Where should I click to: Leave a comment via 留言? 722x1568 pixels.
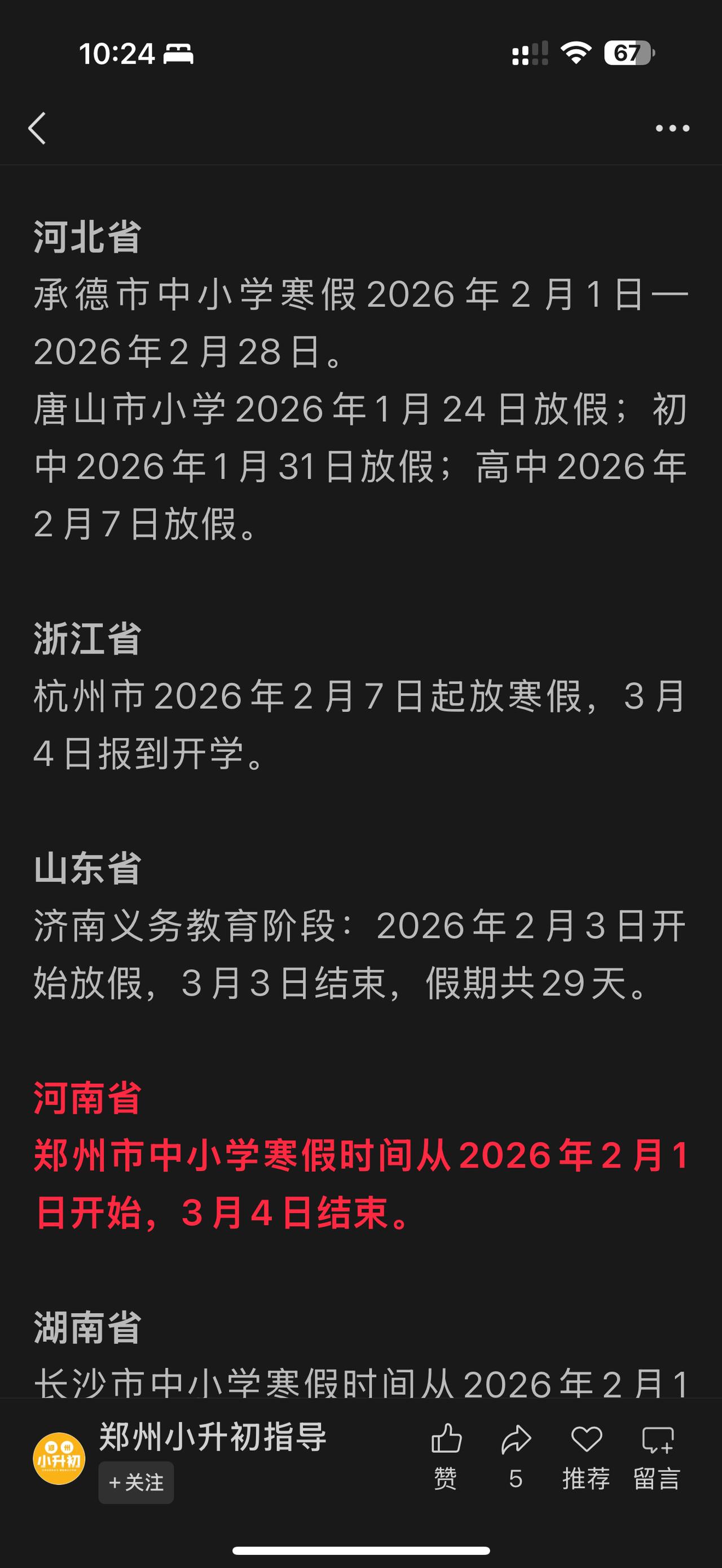[x=657, y=1456]
